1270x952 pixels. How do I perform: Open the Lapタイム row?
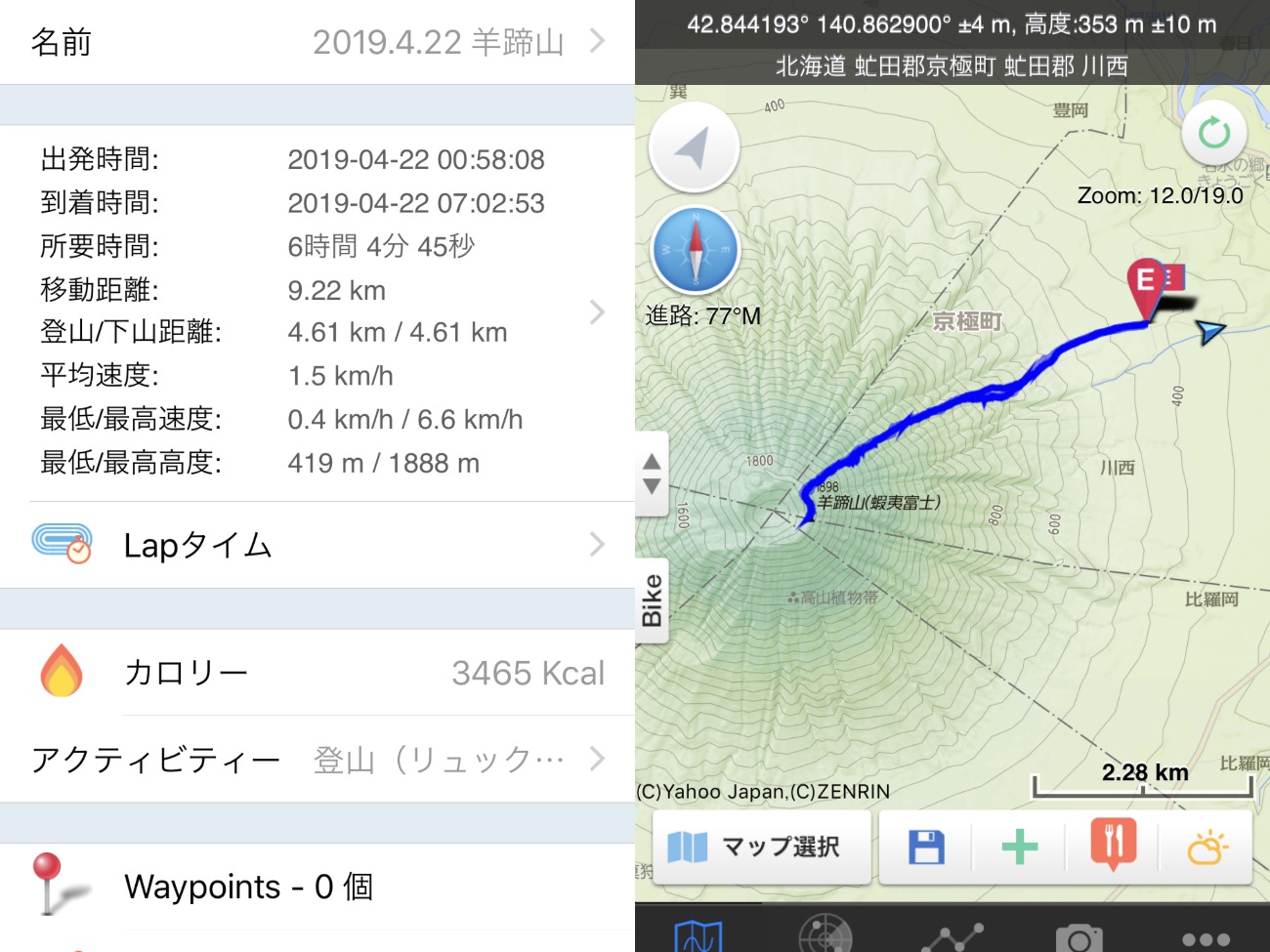tap(317, 545)
